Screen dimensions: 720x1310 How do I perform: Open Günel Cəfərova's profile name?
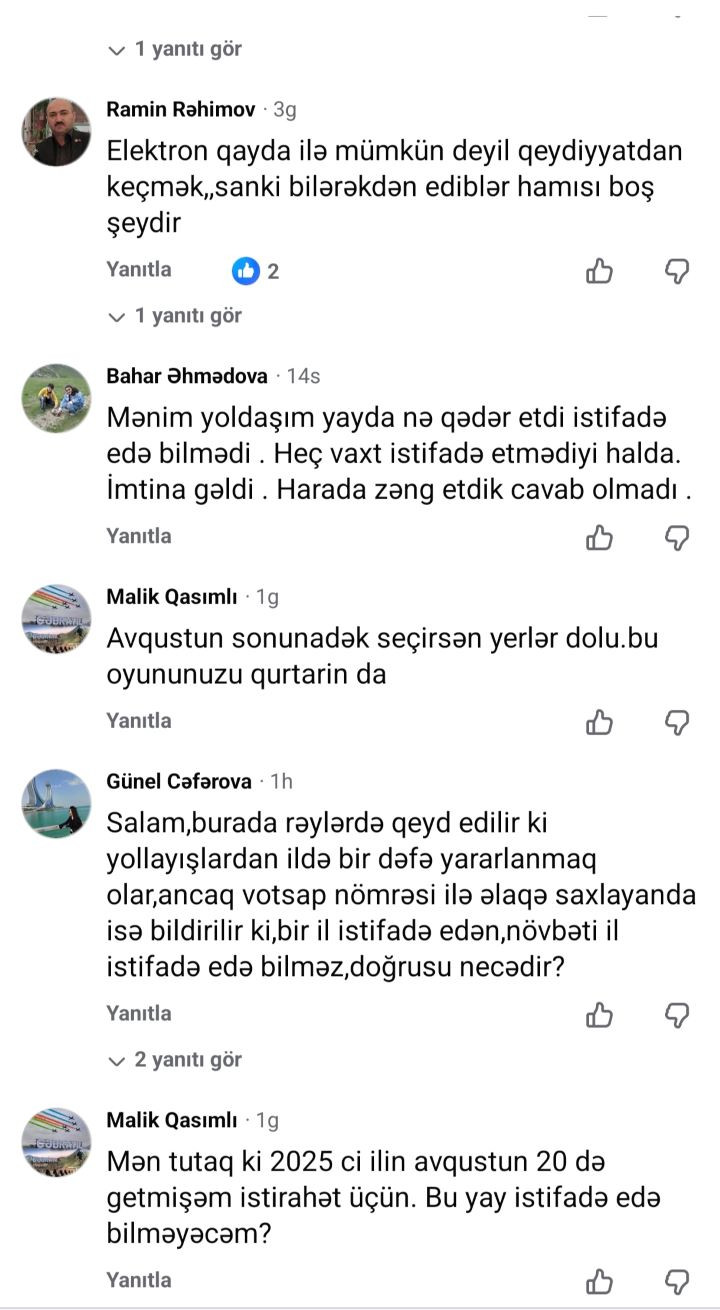[181, 781]
